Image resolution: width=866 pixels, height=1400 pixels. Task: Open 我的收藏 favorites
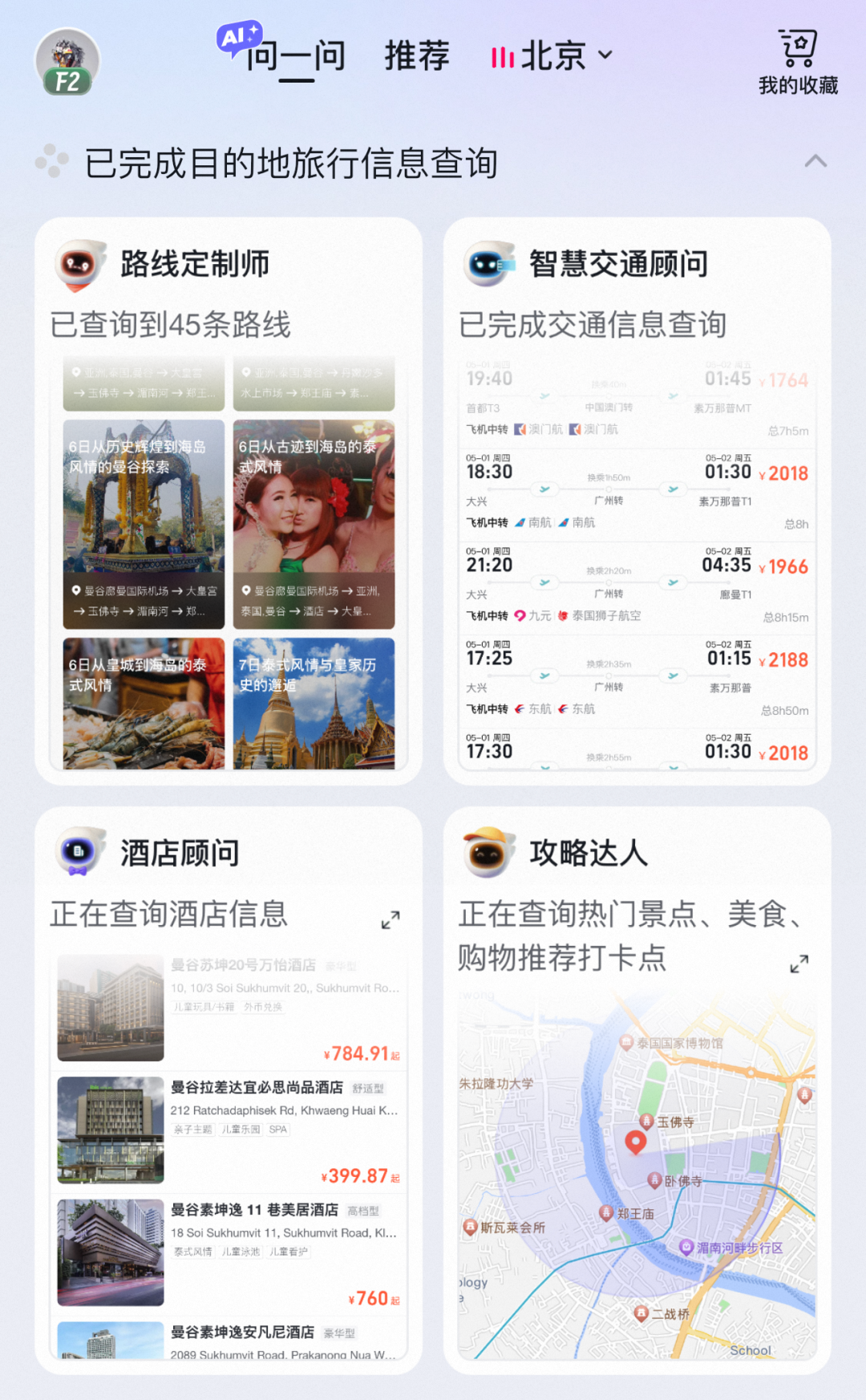tap(798, 62)
